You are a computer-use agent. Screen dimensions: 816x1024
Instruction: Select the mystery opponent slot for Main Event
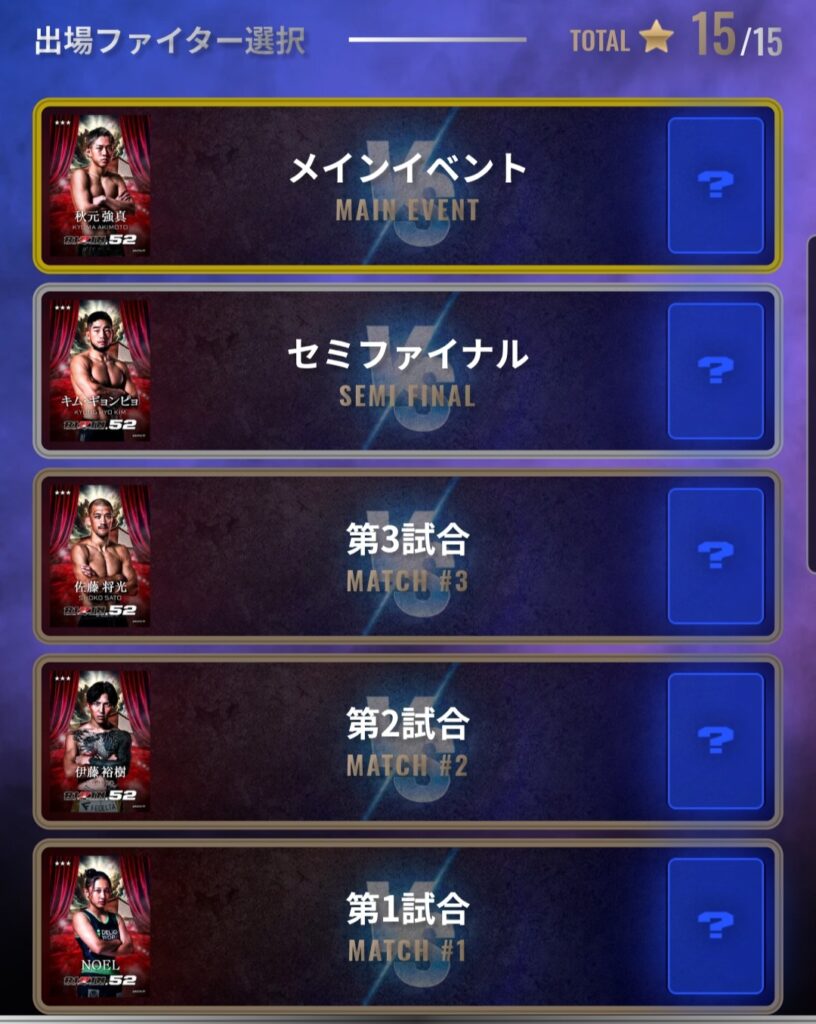tap(715, 186)
